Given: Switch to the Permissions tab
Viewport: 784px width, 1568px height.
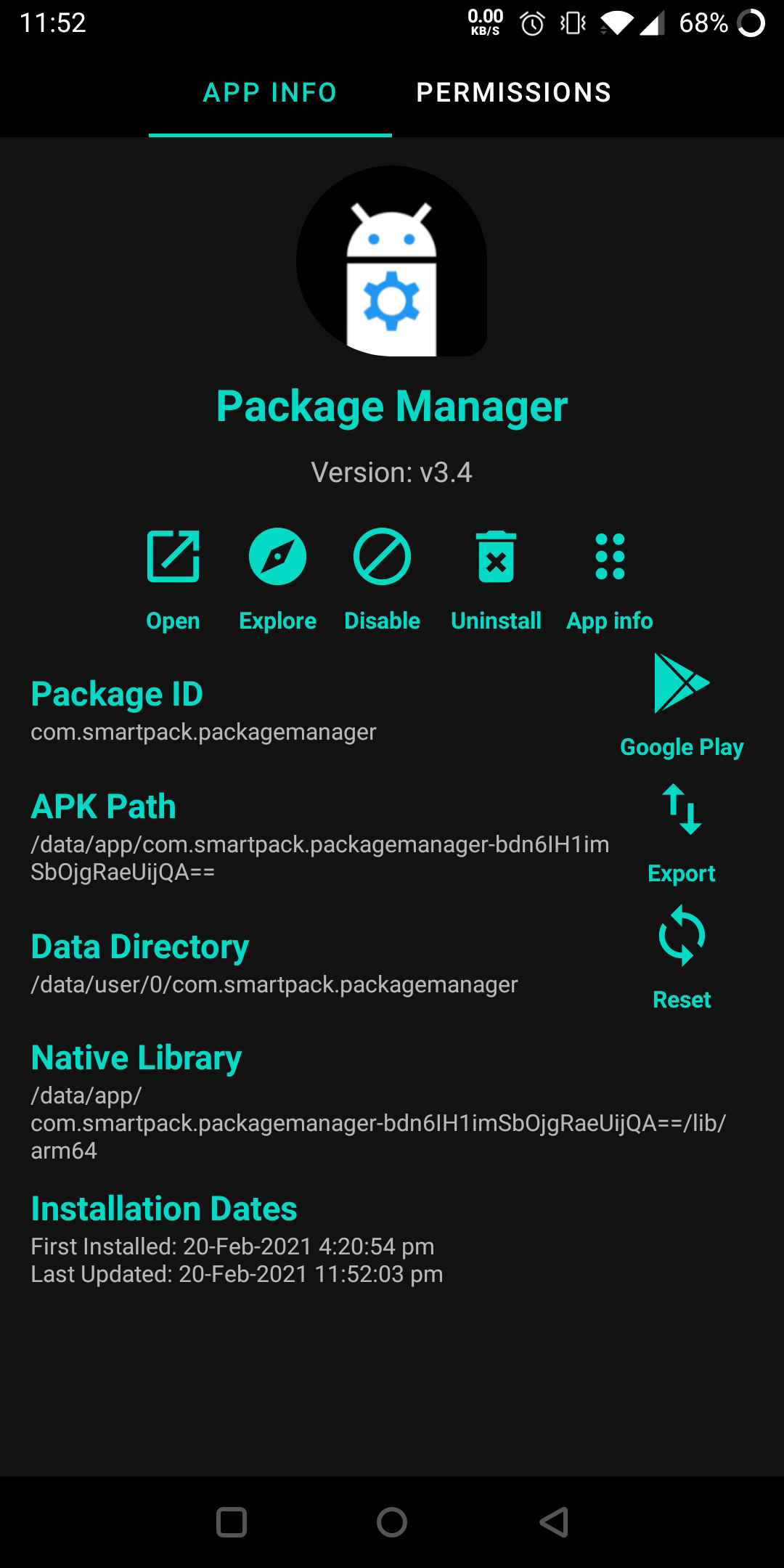Looking at the screenshot, I should click(513, 92).
